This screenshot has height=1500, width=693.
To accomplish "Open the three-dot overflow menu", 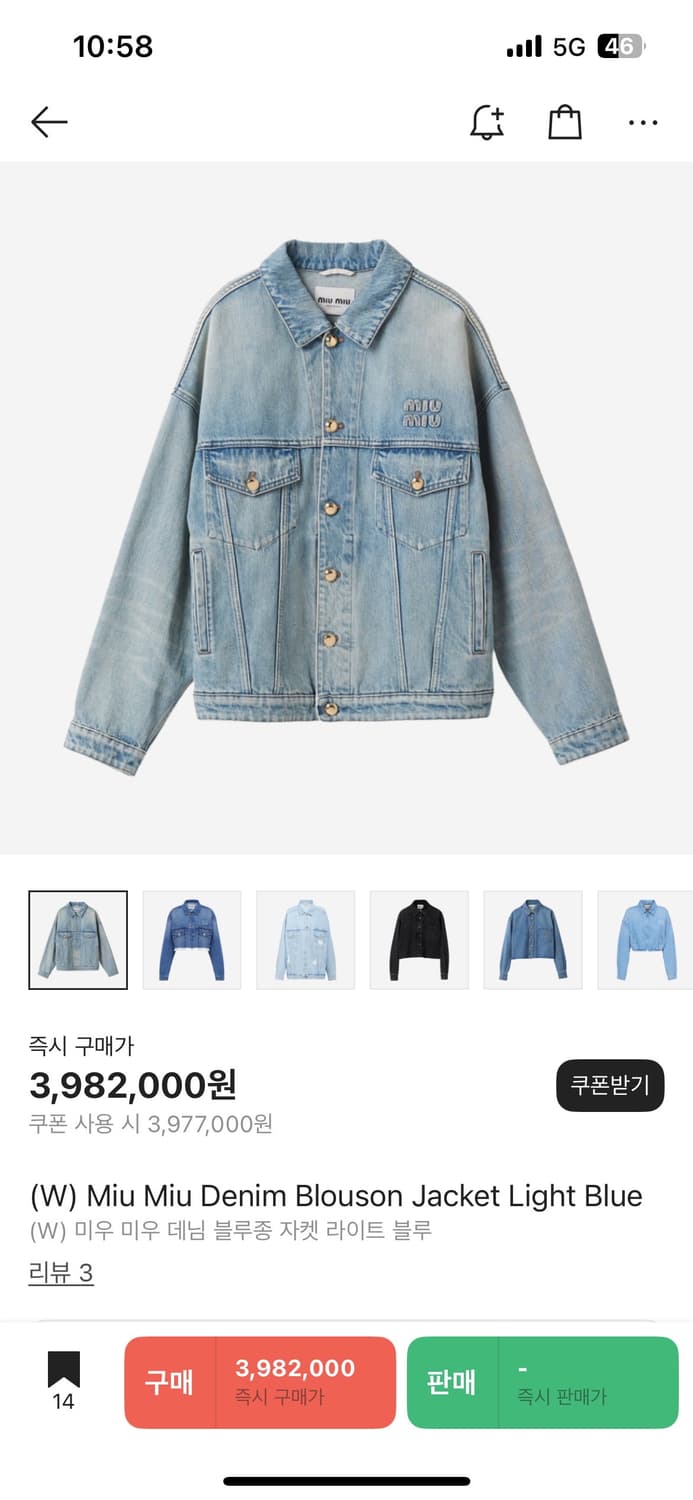I will (x=643, y=123).
